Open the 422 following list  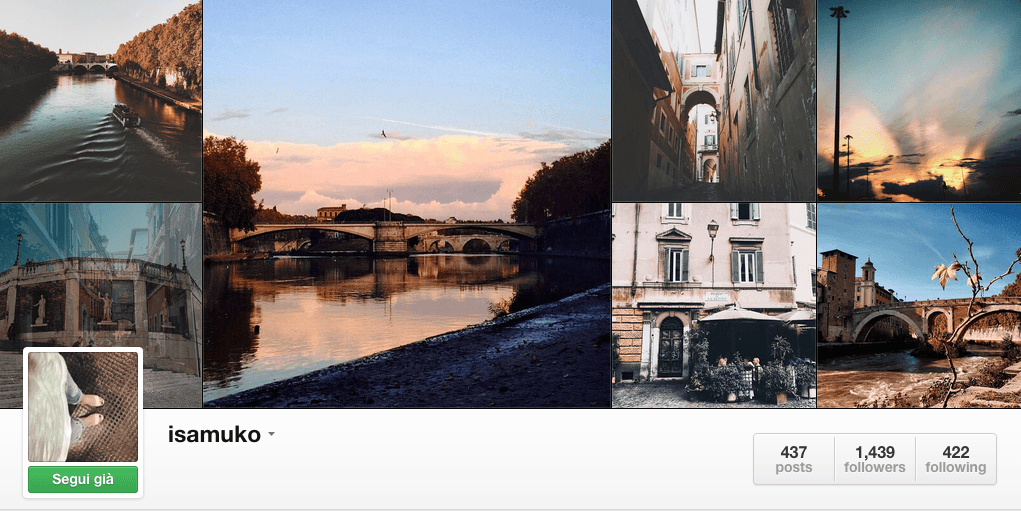click(x=955, y=459)
